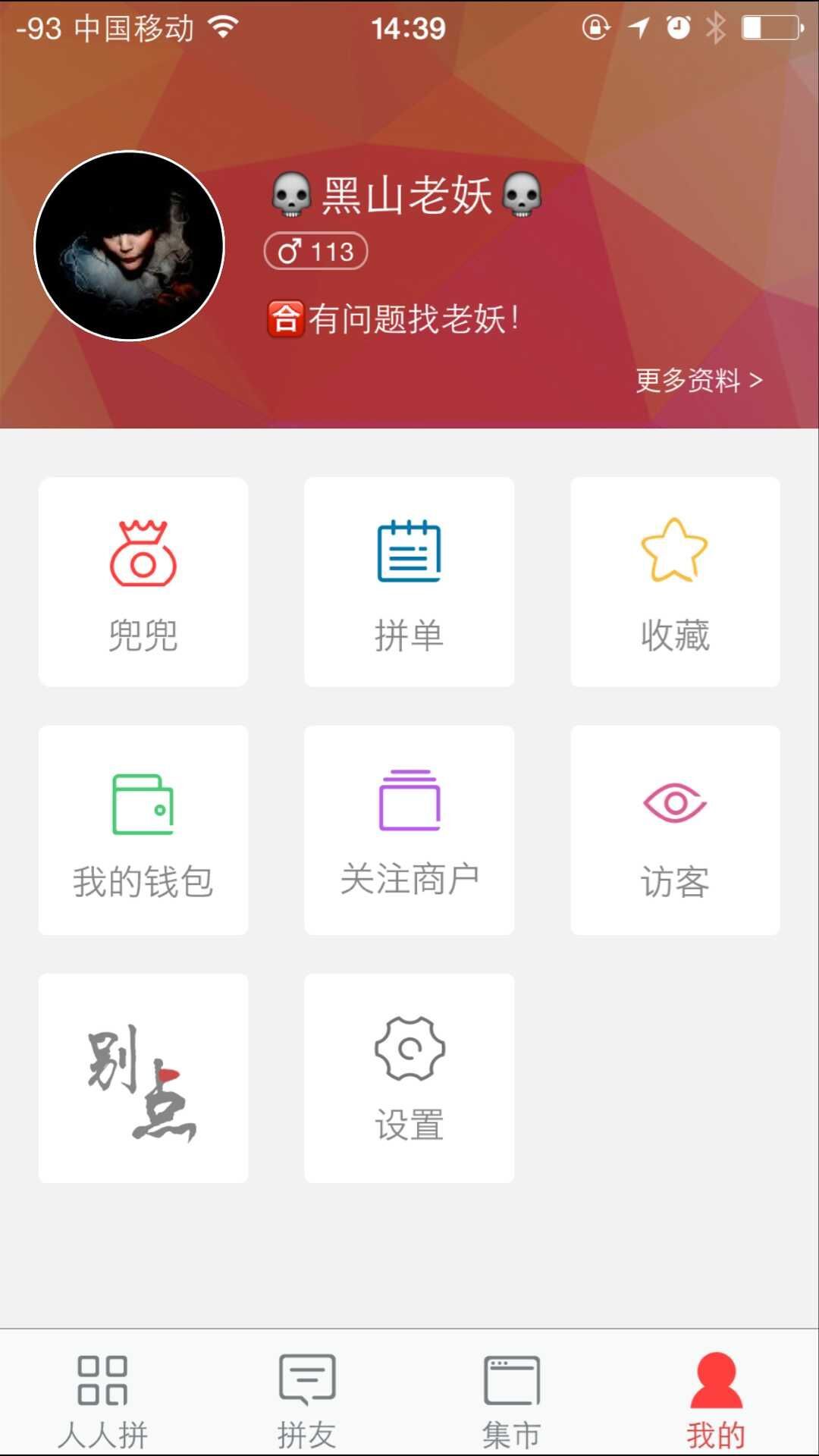Open 关注商户 followed merchants

click(409, 830)
